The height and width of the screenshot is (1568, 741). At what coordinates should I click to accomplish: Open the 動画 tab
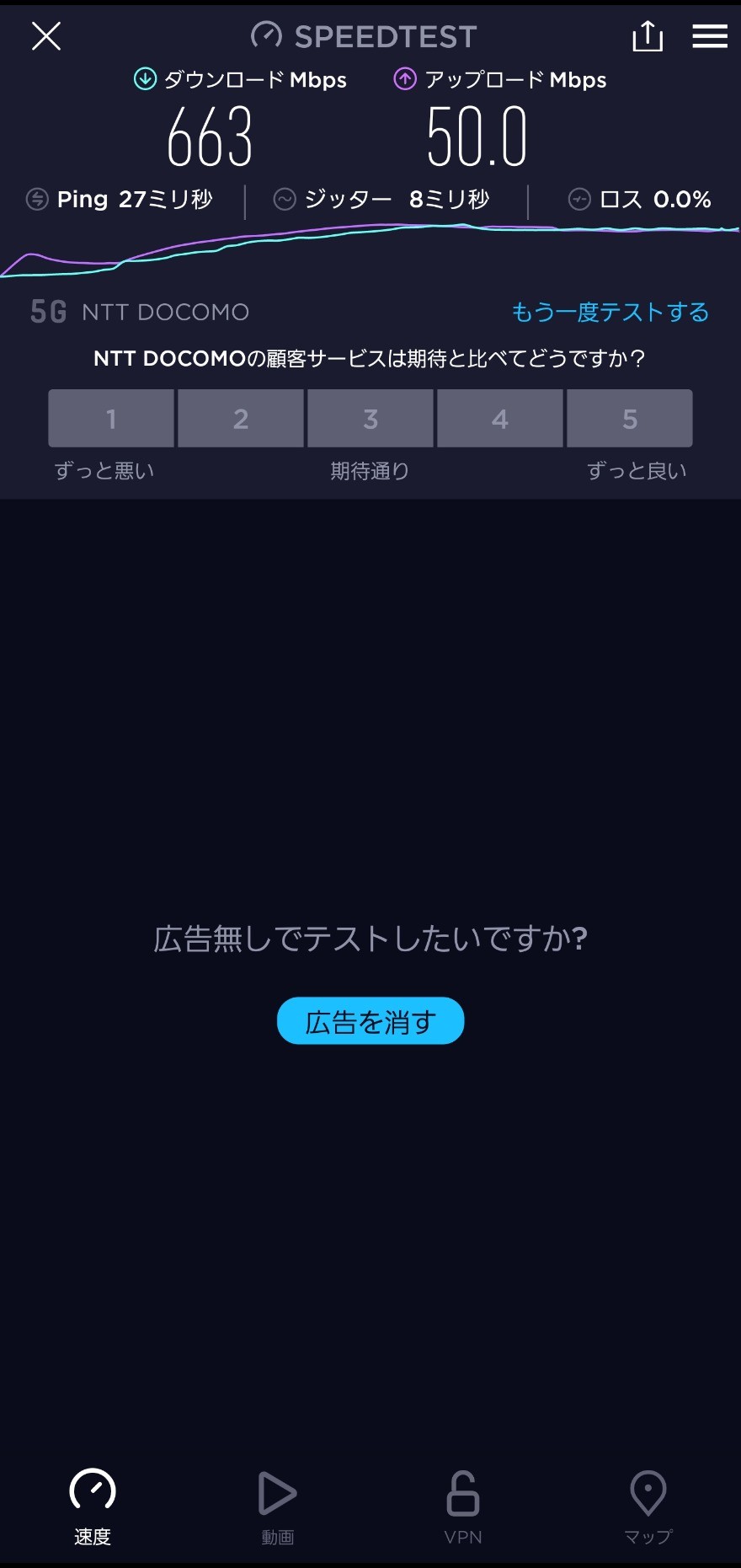[278, 1507]
